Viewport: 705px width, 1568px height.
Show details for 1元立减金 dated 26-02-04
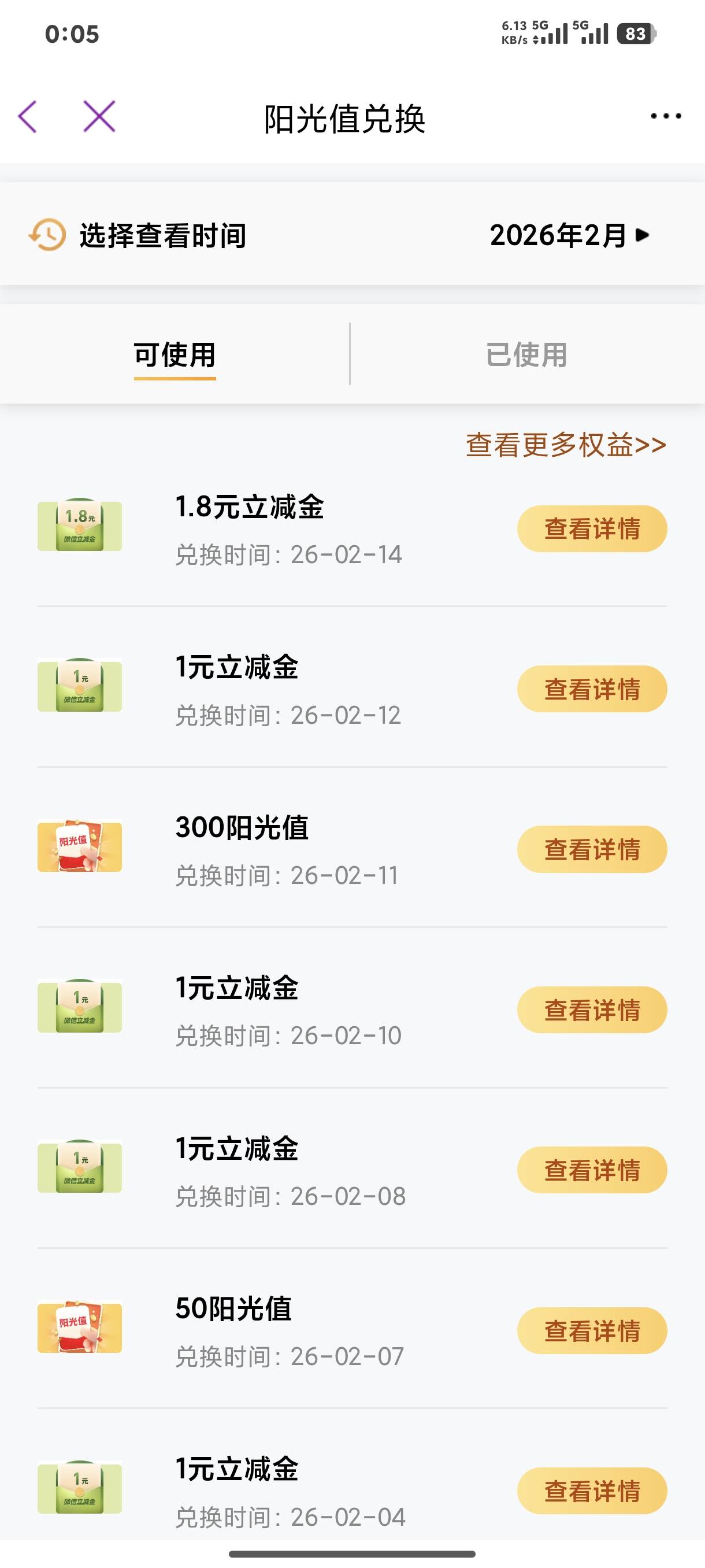(592, 1491)
